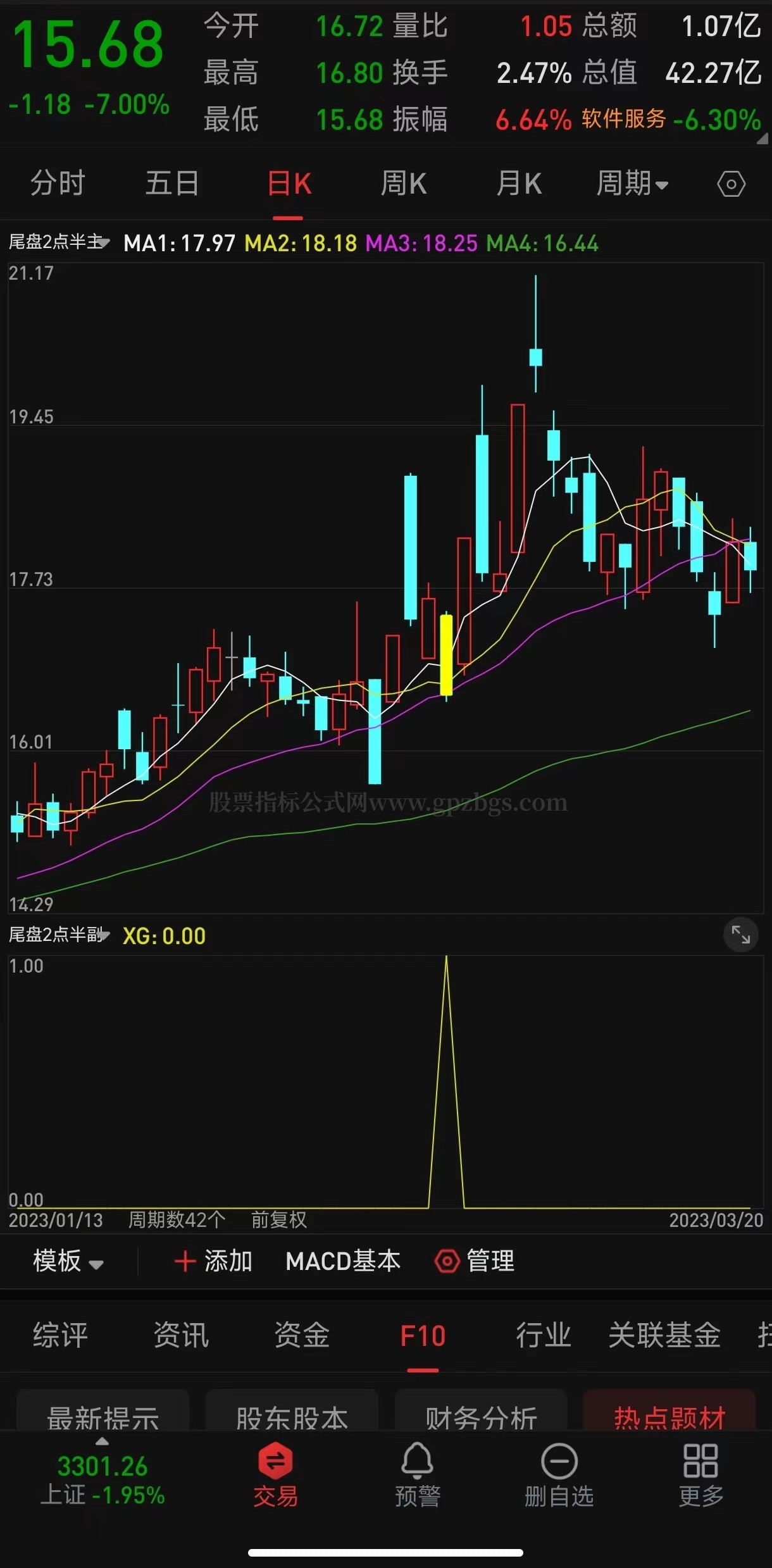Select the 周K weekly chart tab
This screenshot has width=772, height=1568.
(x=404, y=184)
